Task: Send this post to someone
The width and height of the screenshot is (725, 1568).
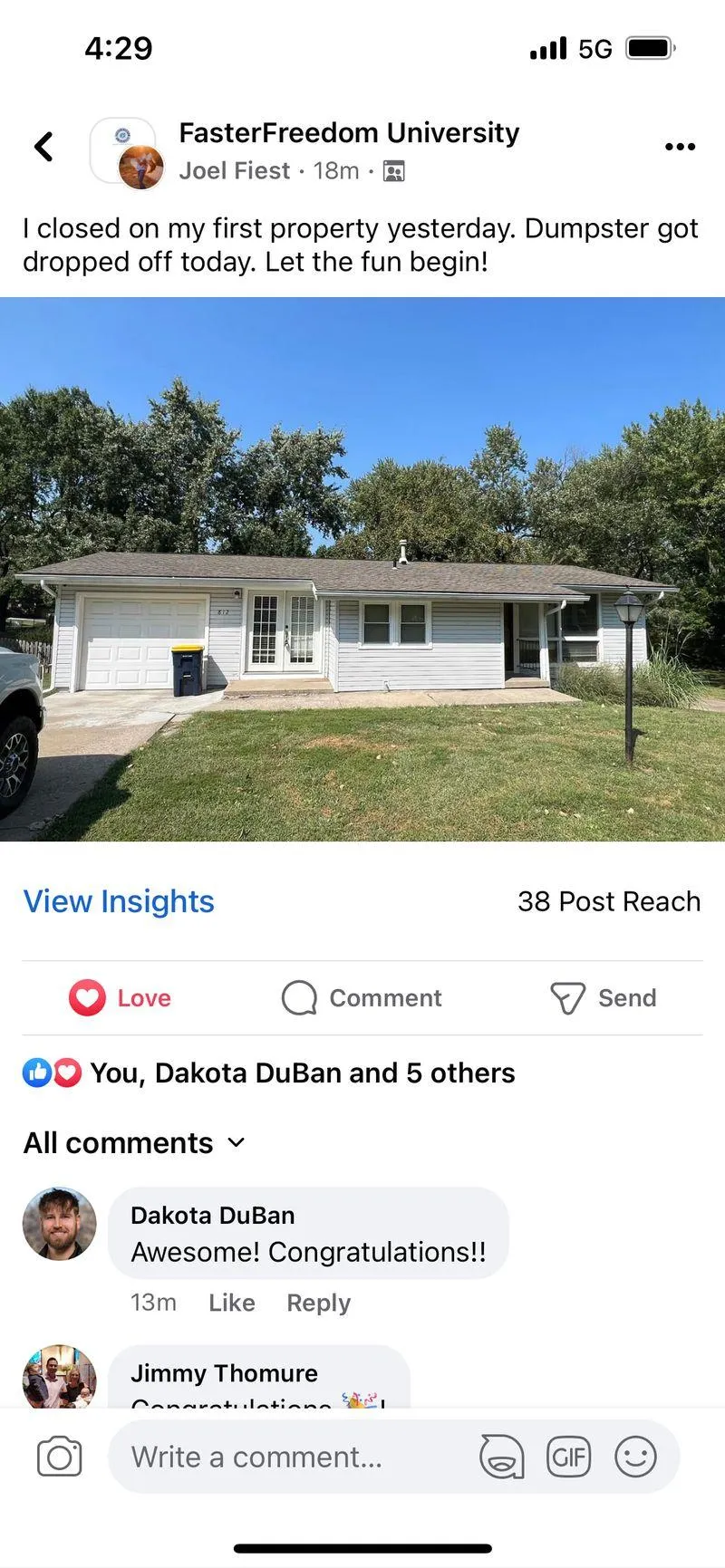Action: point(604,998)
